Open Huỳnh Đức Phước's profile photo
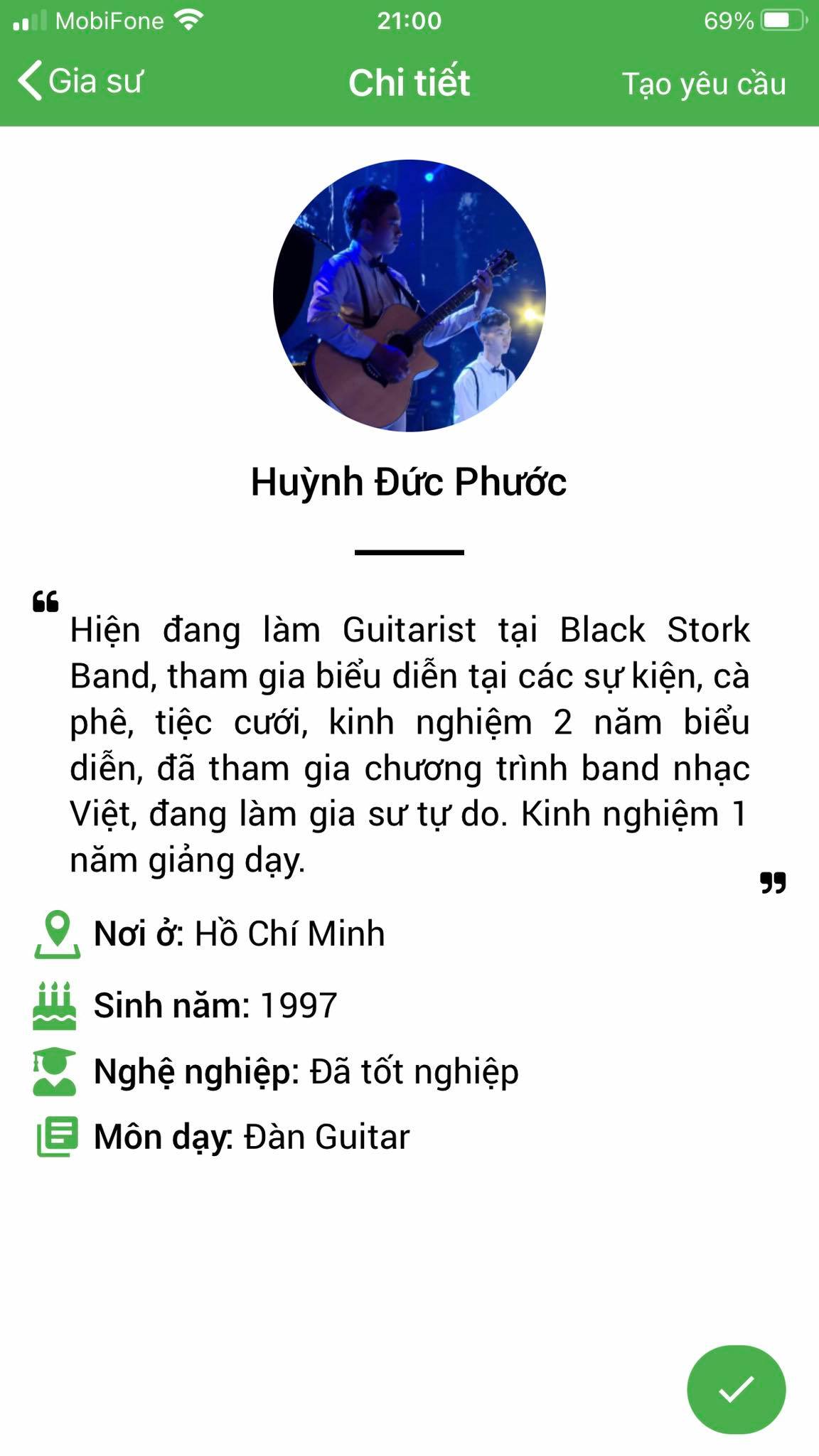The width and height of the screenshot is (819, 1456). click(x=409, y=296)
